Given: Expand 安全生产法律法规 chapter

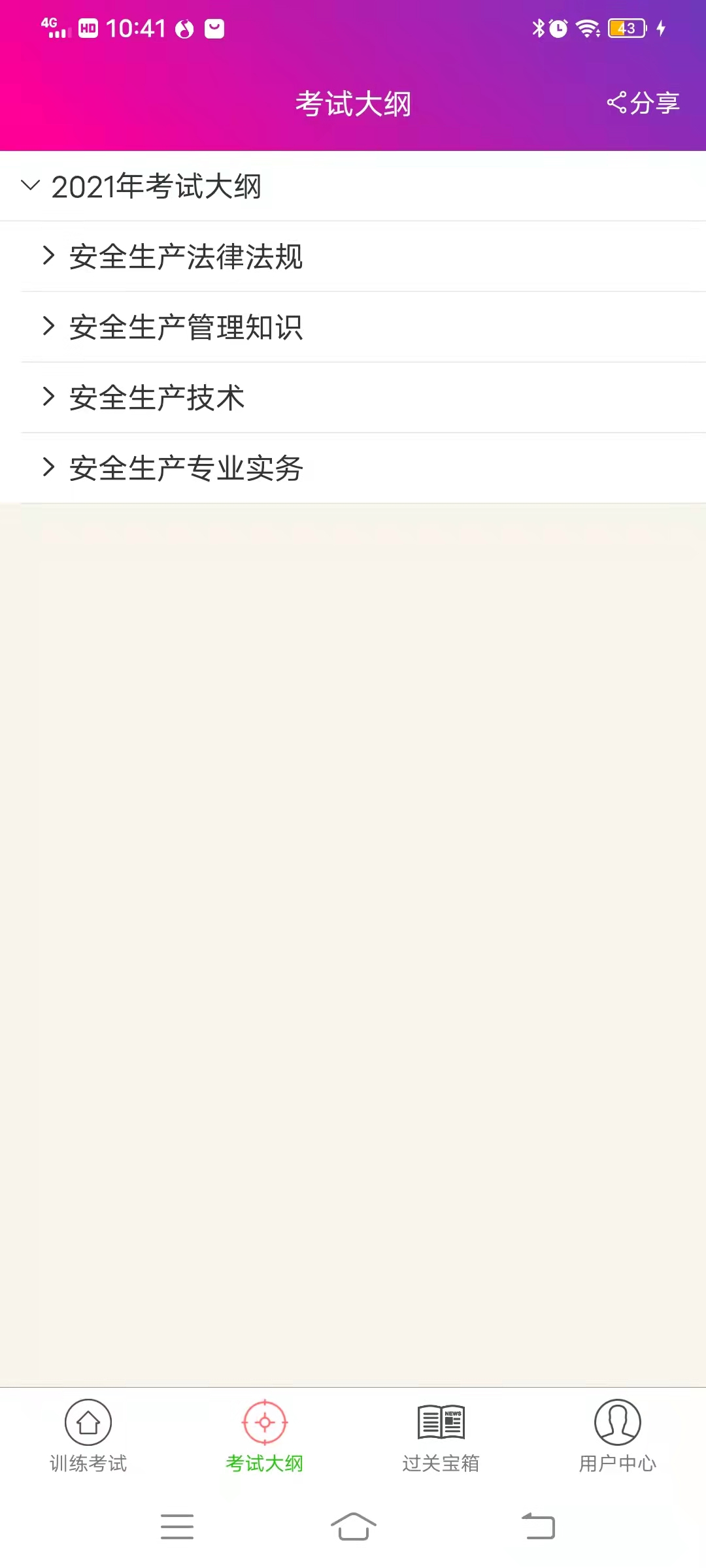Looking at the screenshot, I should coord(185,257).
